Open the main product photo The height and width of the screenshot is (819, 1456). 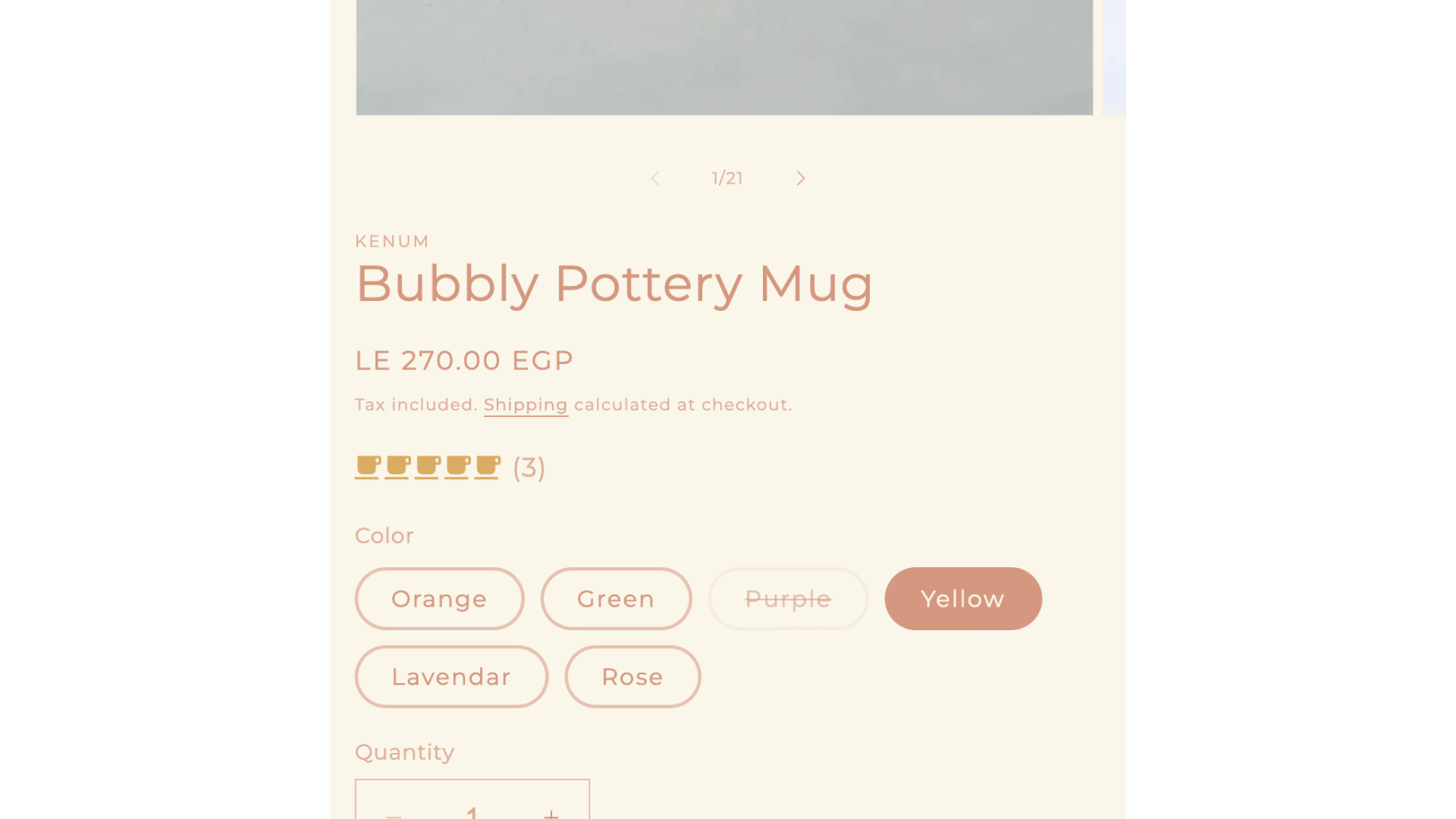coord(724,57)
